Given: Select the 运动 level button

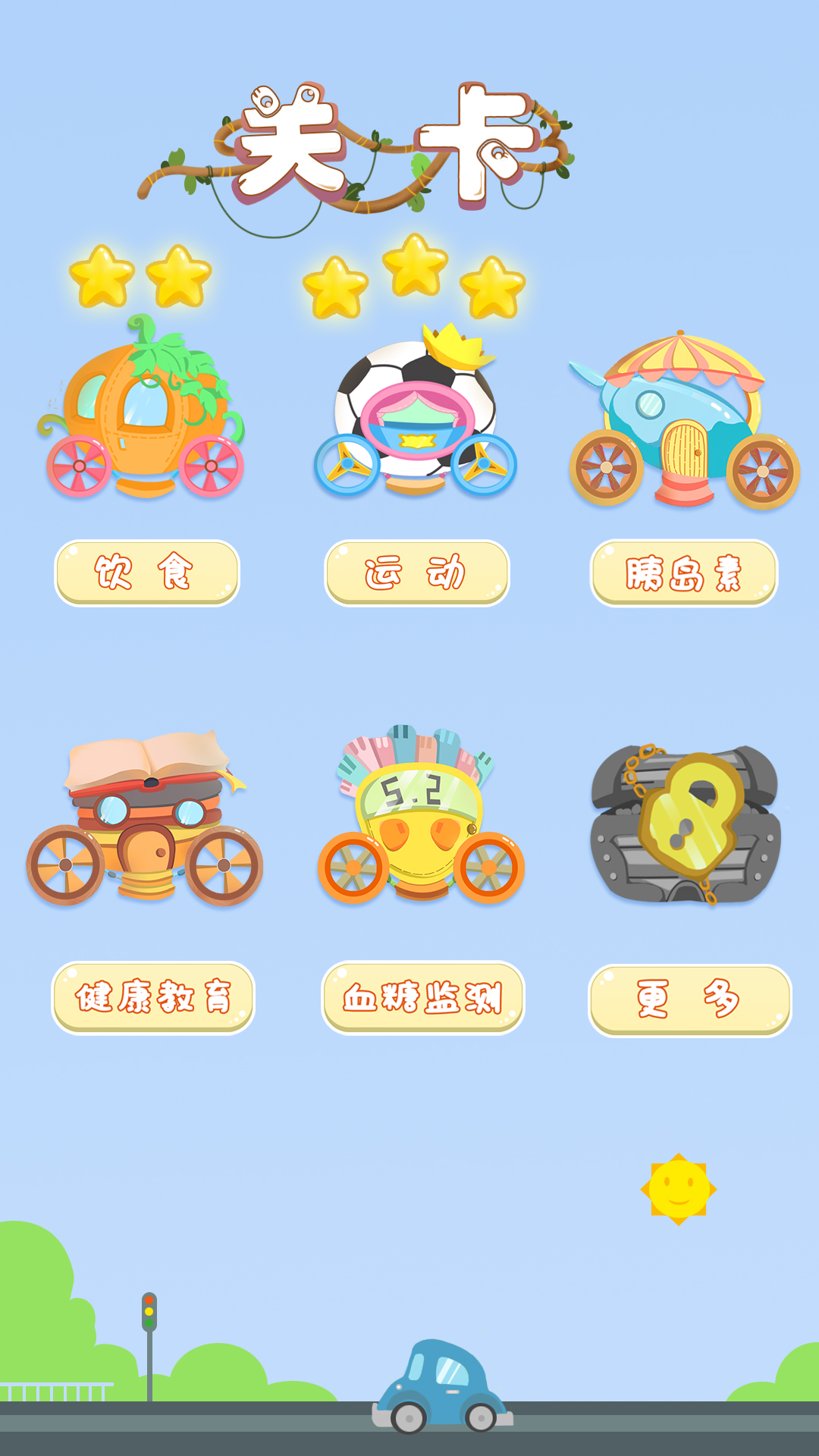Looking at the screenshot, I should click(417, 573).
